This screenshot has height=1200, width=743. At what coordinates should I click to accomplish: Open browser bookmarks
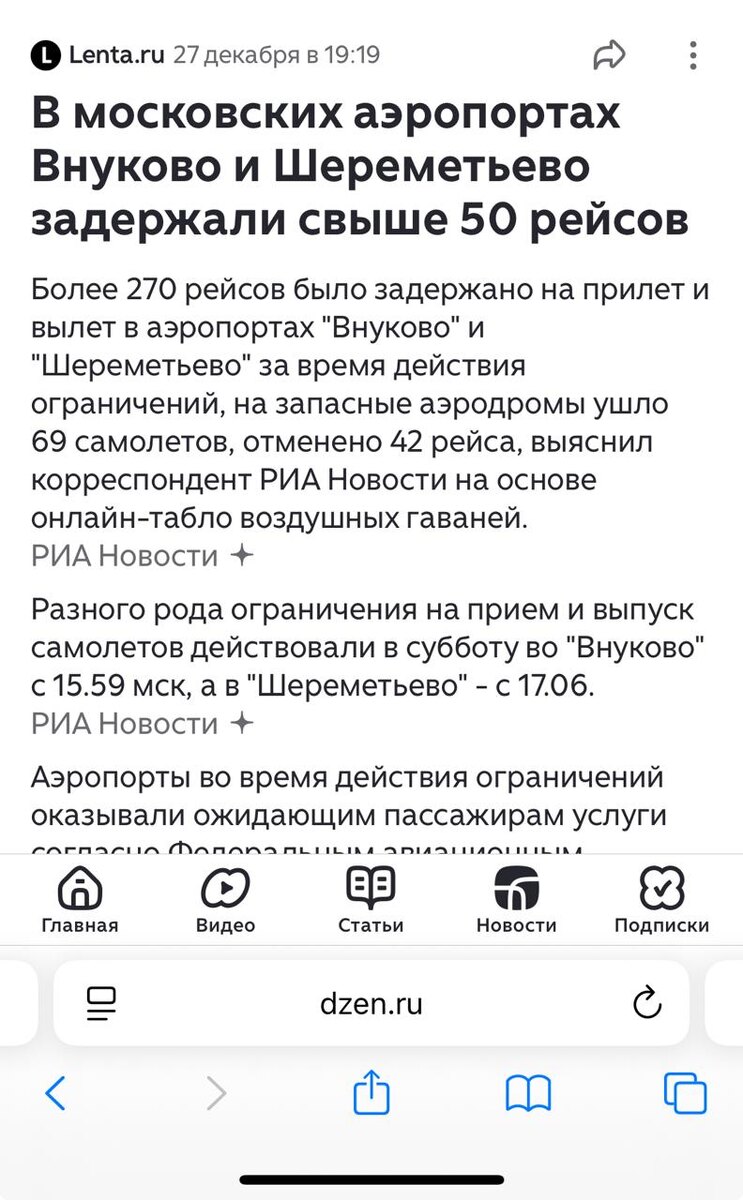pos(528,1093)
